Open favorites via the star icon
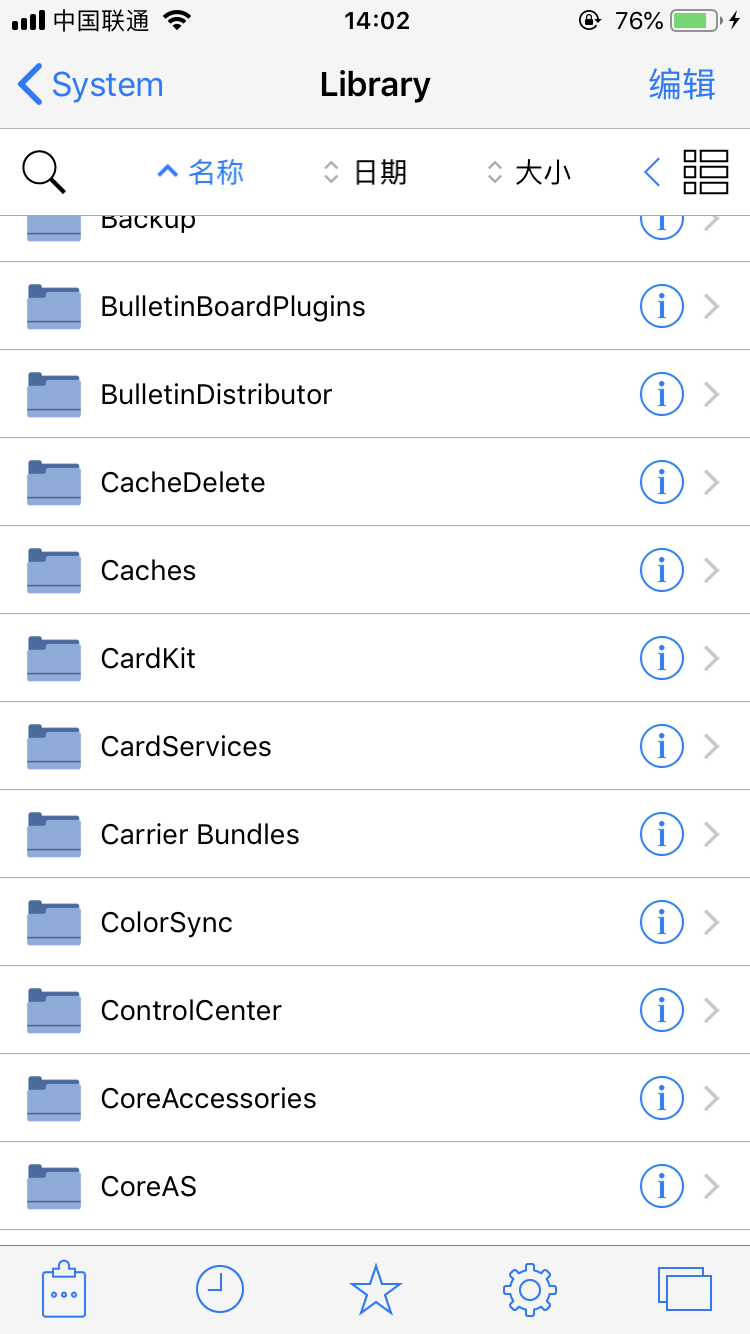 click(x=376, y=1289)
